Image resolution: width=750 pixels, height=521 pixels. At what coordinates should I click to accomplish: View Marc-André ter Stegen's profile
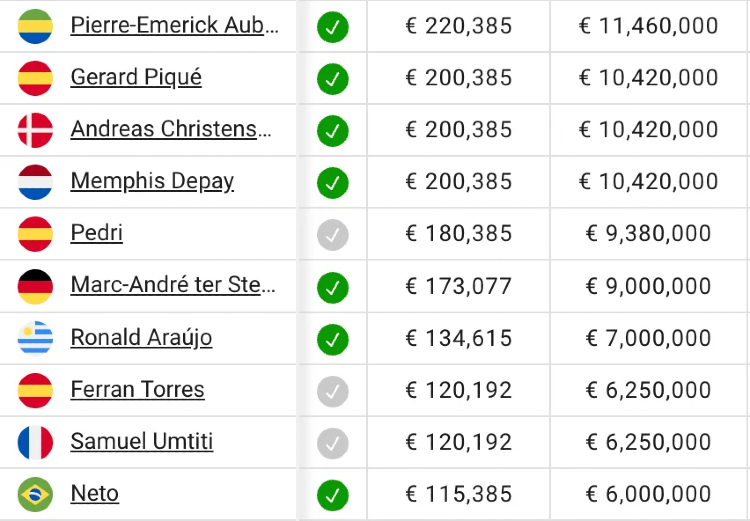pyautogui.click(x=173, y=286)
